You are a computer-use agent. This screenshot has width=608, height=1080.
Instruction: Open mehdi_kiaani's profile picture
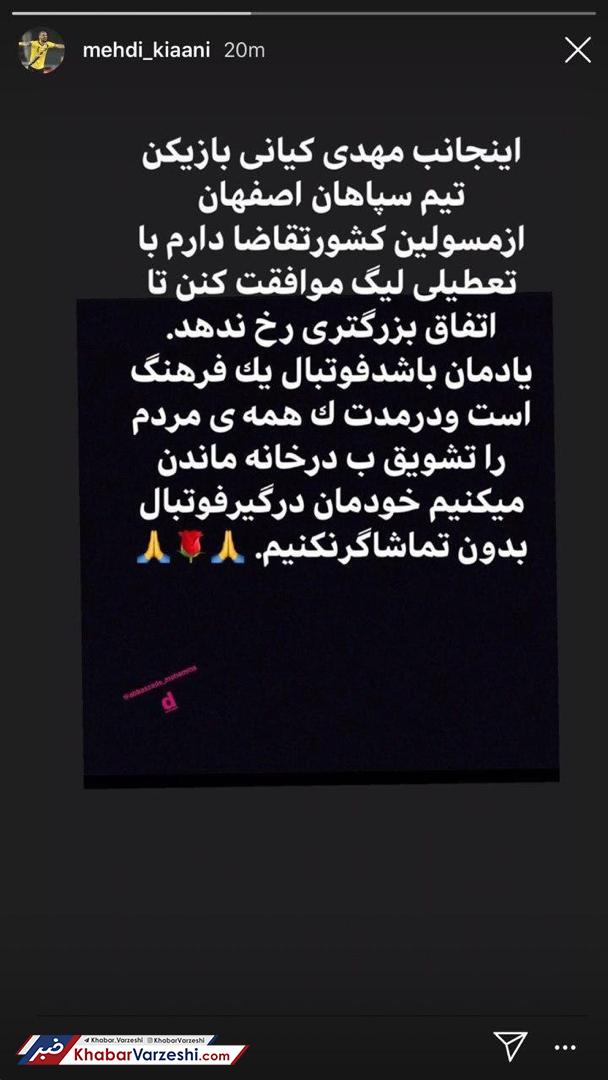42,50
